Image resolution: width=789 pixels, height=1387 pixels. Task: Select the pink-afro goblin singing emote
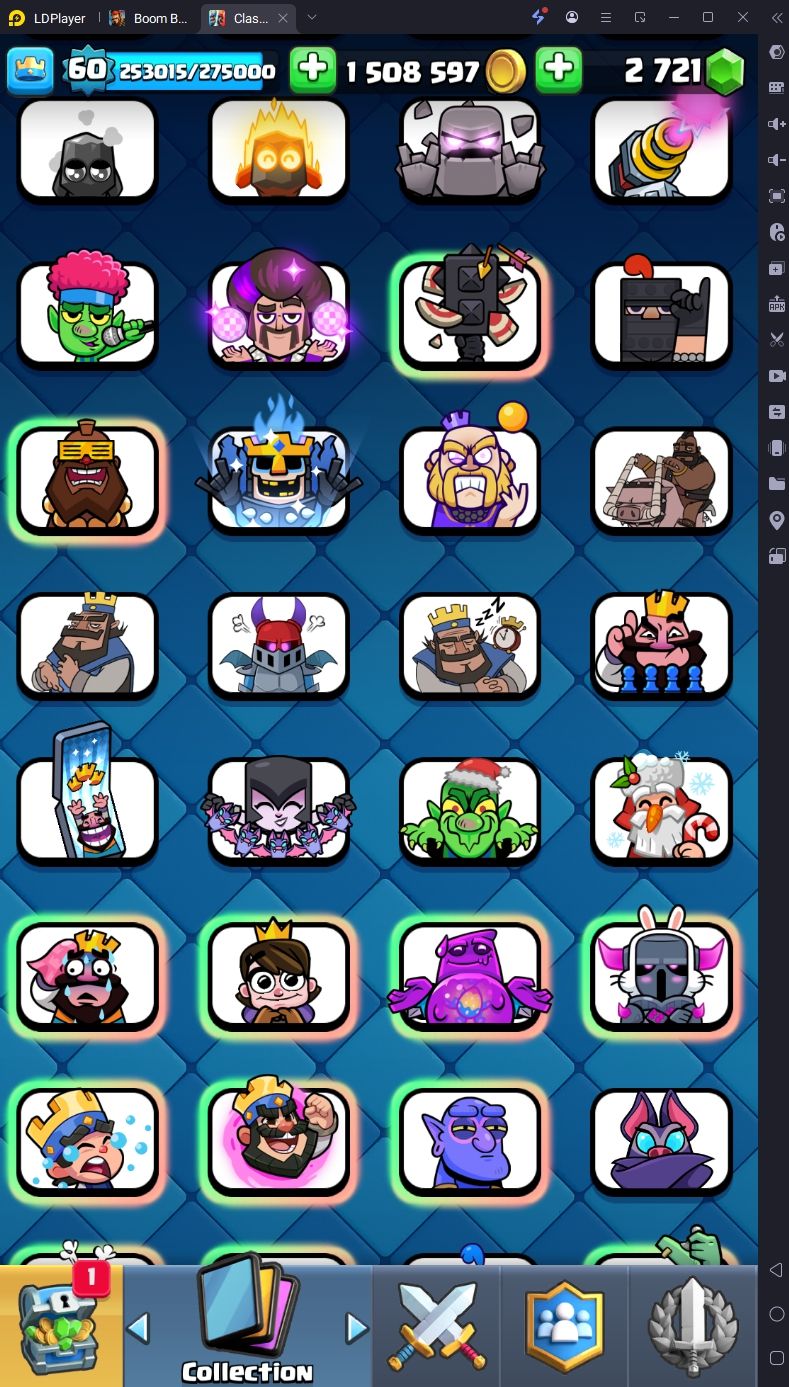coord(88,312)
